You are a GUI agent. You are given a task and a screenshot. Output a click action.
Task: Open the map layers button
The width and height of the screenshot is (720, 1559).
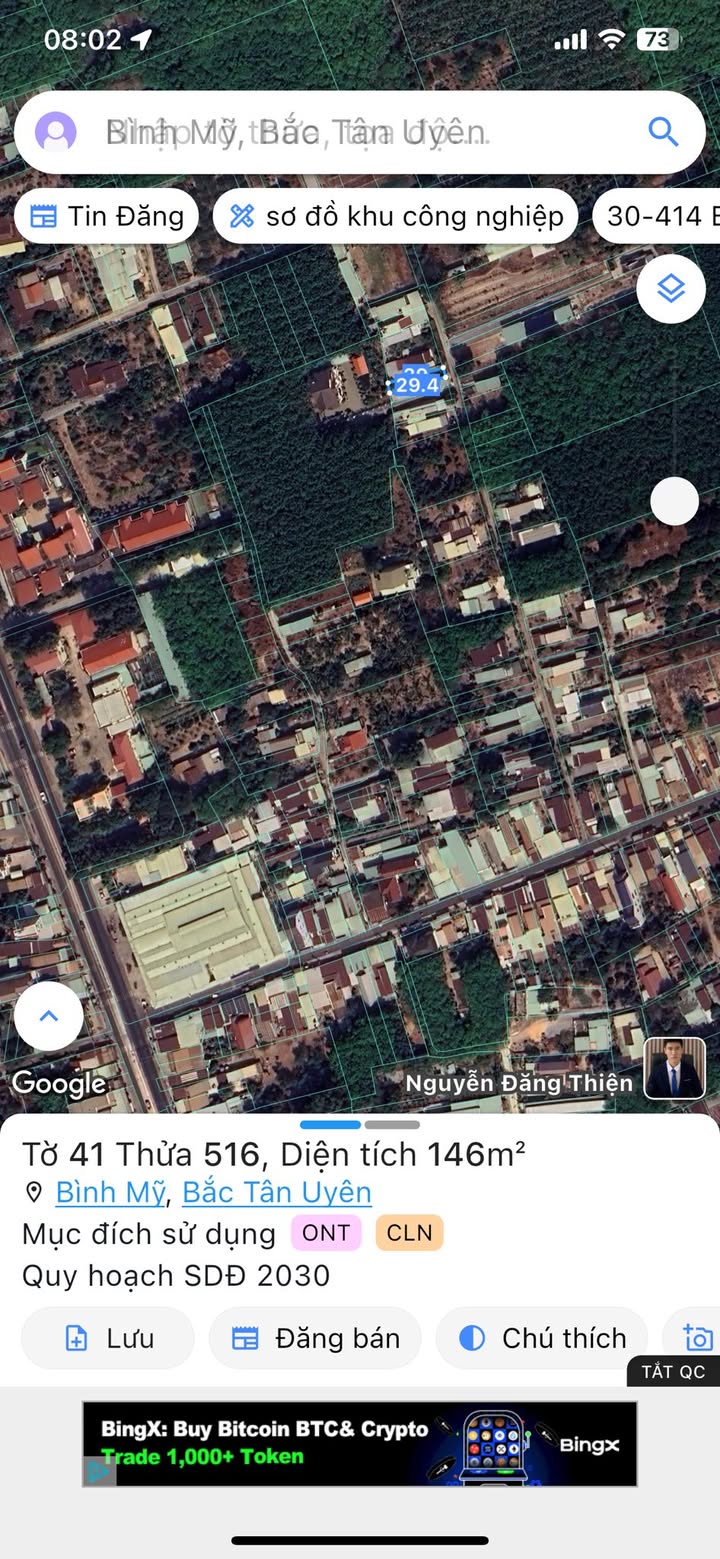(x=671, y=289)
